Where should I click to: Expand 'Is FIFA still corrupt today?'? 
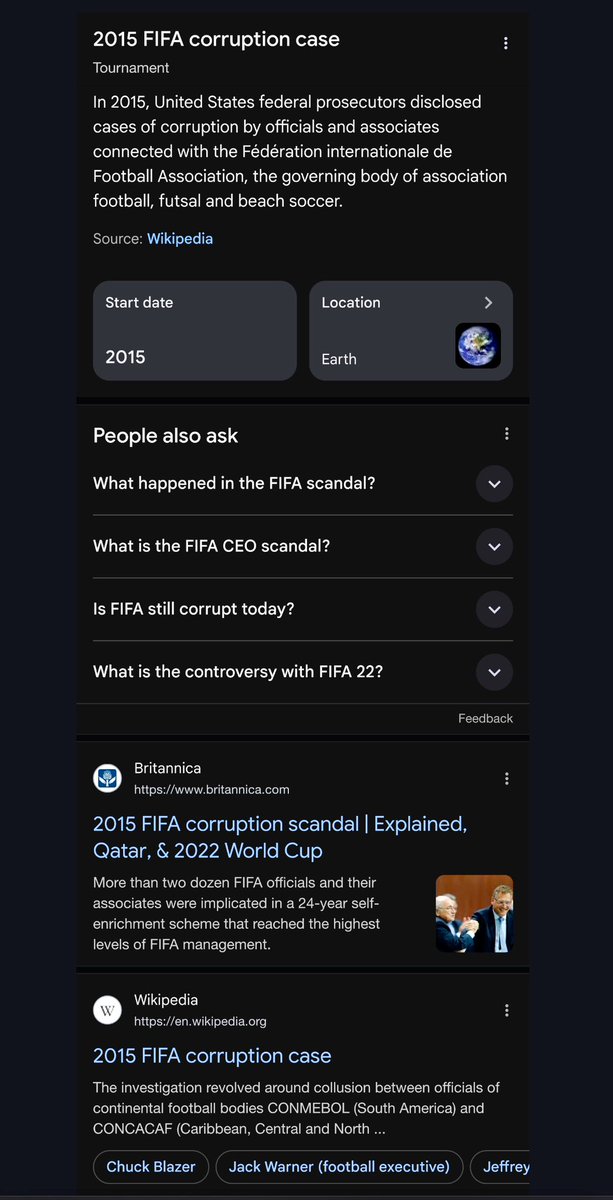coord(494,610)
